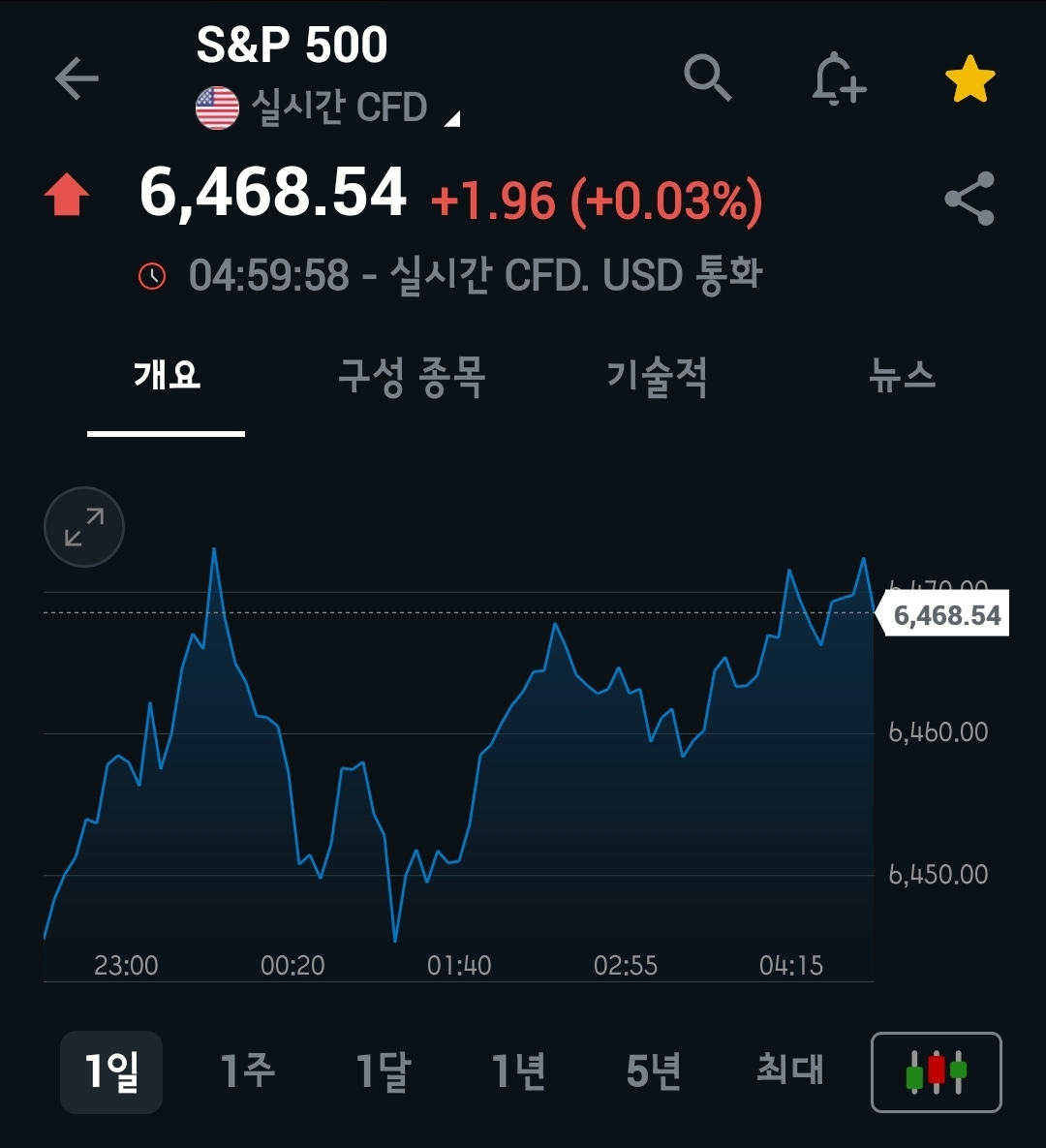Select the 1년 chart range
The height and width of the screenshot is (1148, 1046).
(x=518, y=1071)
